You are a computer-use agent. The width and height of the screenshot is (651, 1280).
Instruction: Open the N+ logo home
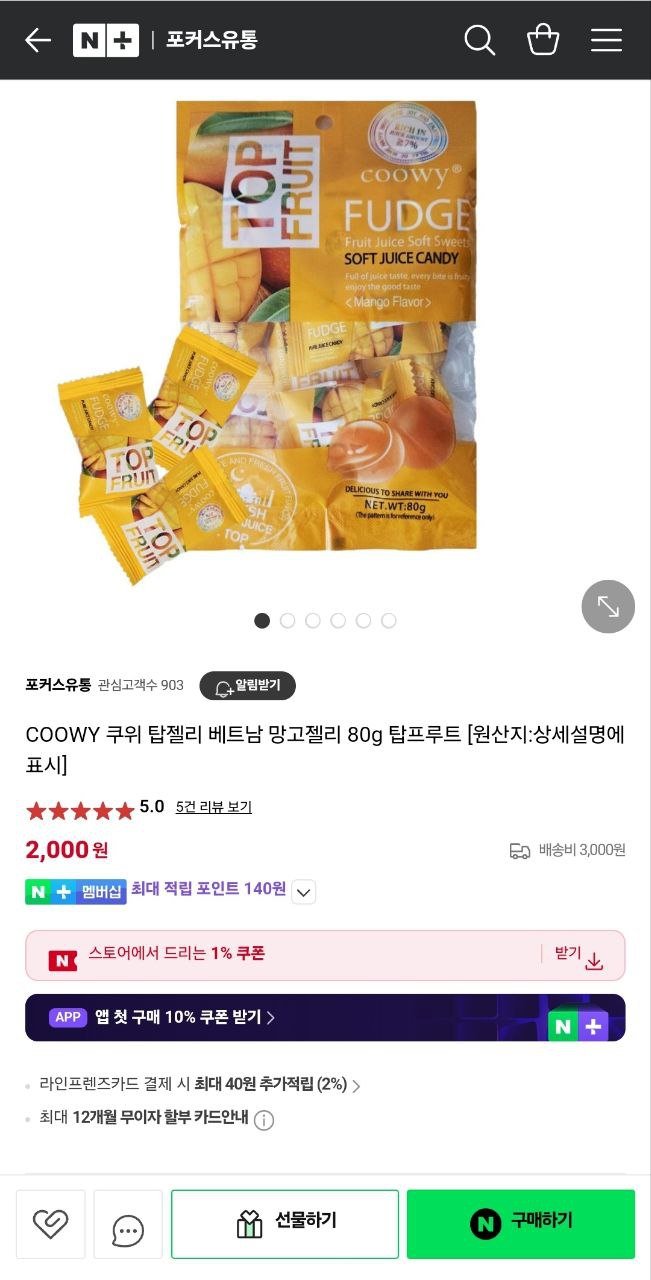(x=106, y=40)
